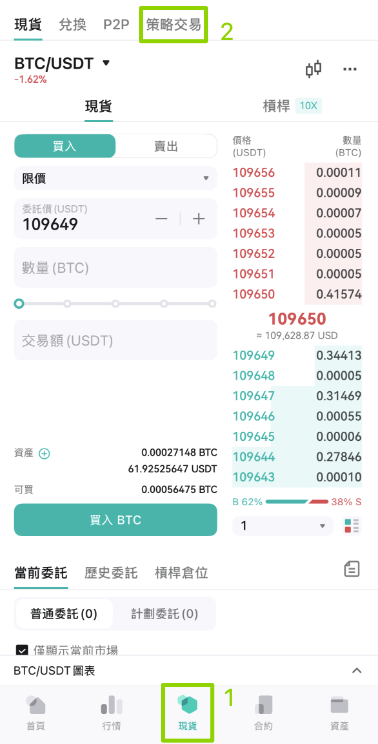Open the 限價 order type dropdown
Viewport: 378px width, 744px height.
click(x=115, y=178)
